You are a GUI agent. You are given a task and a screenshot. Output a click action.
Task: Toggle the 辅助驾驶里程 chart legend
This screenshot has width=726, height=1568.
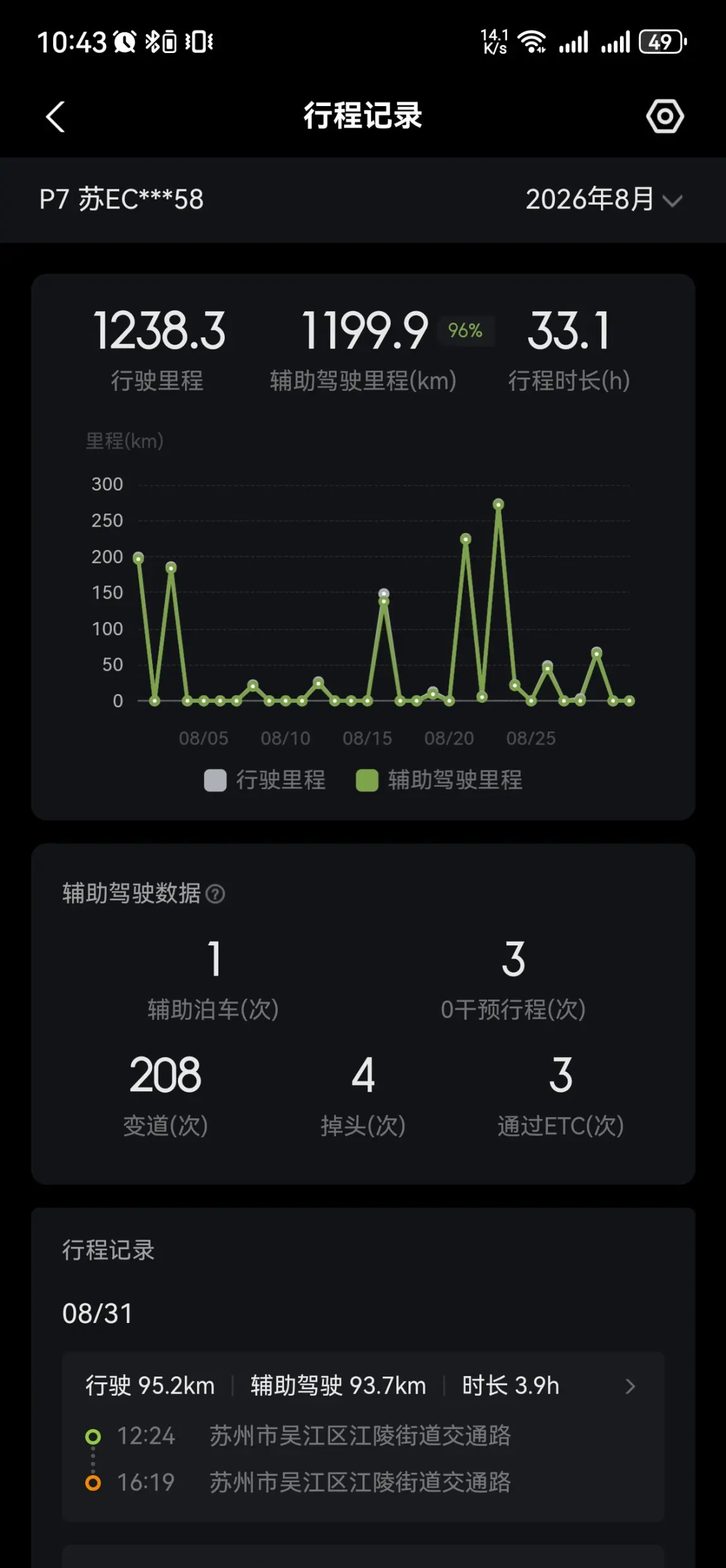439,780
